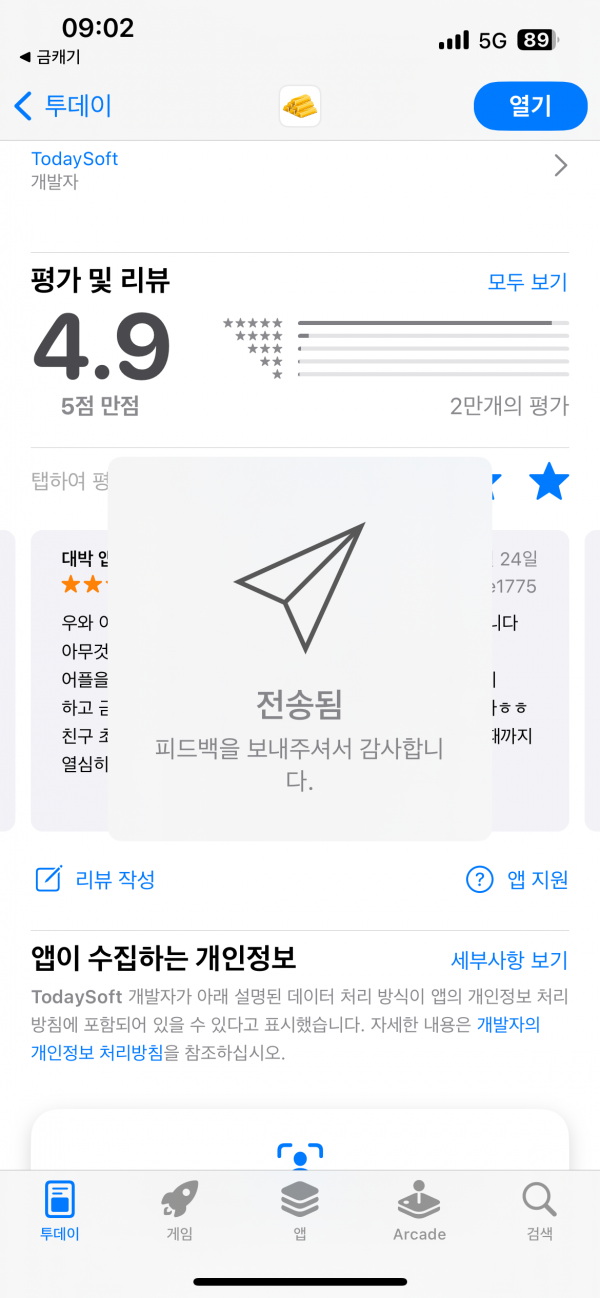This screenshot has width=600, height=1298.
Task: Tap the 열기 button to open the app
Action: [530, 106]
